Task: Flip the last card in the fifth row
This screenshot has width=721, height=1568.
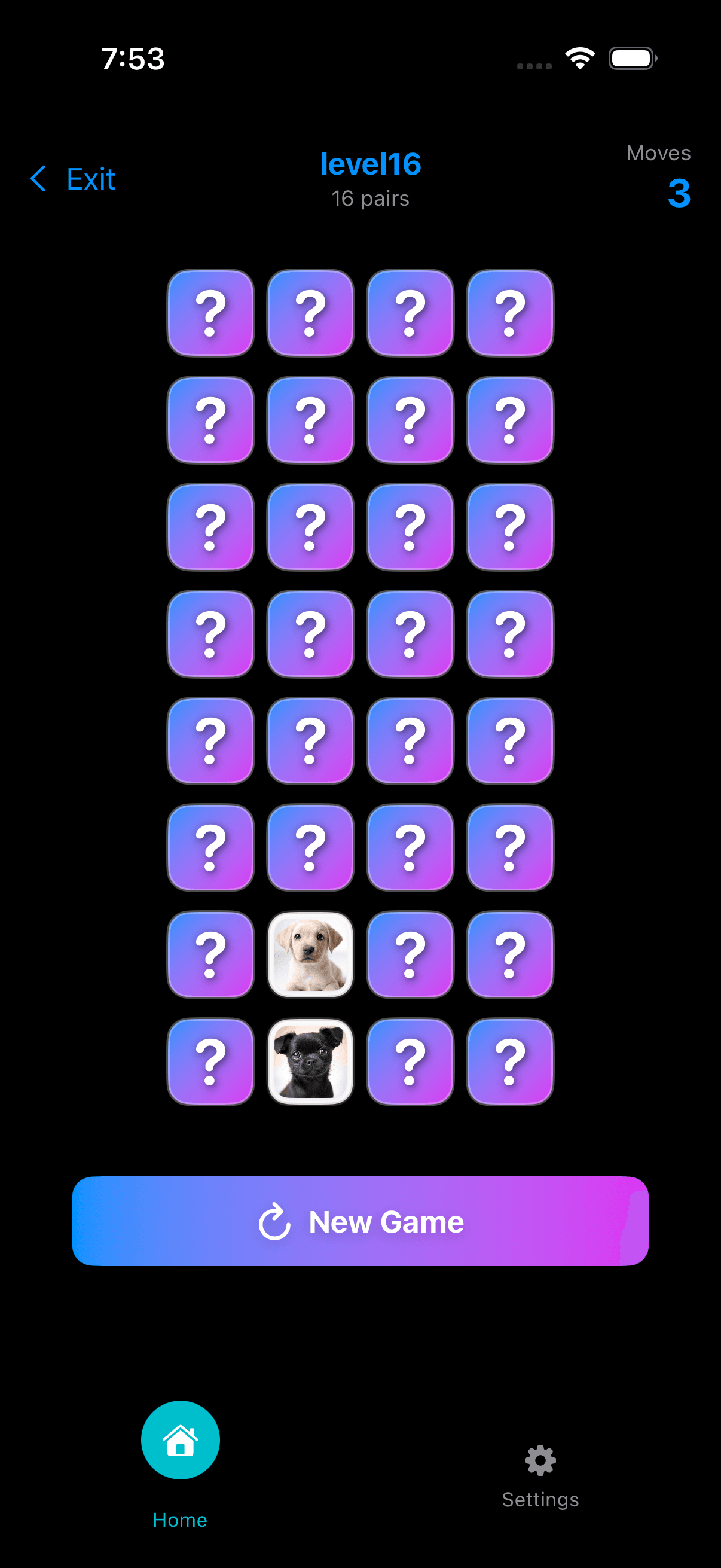Action: coord(510,741)
